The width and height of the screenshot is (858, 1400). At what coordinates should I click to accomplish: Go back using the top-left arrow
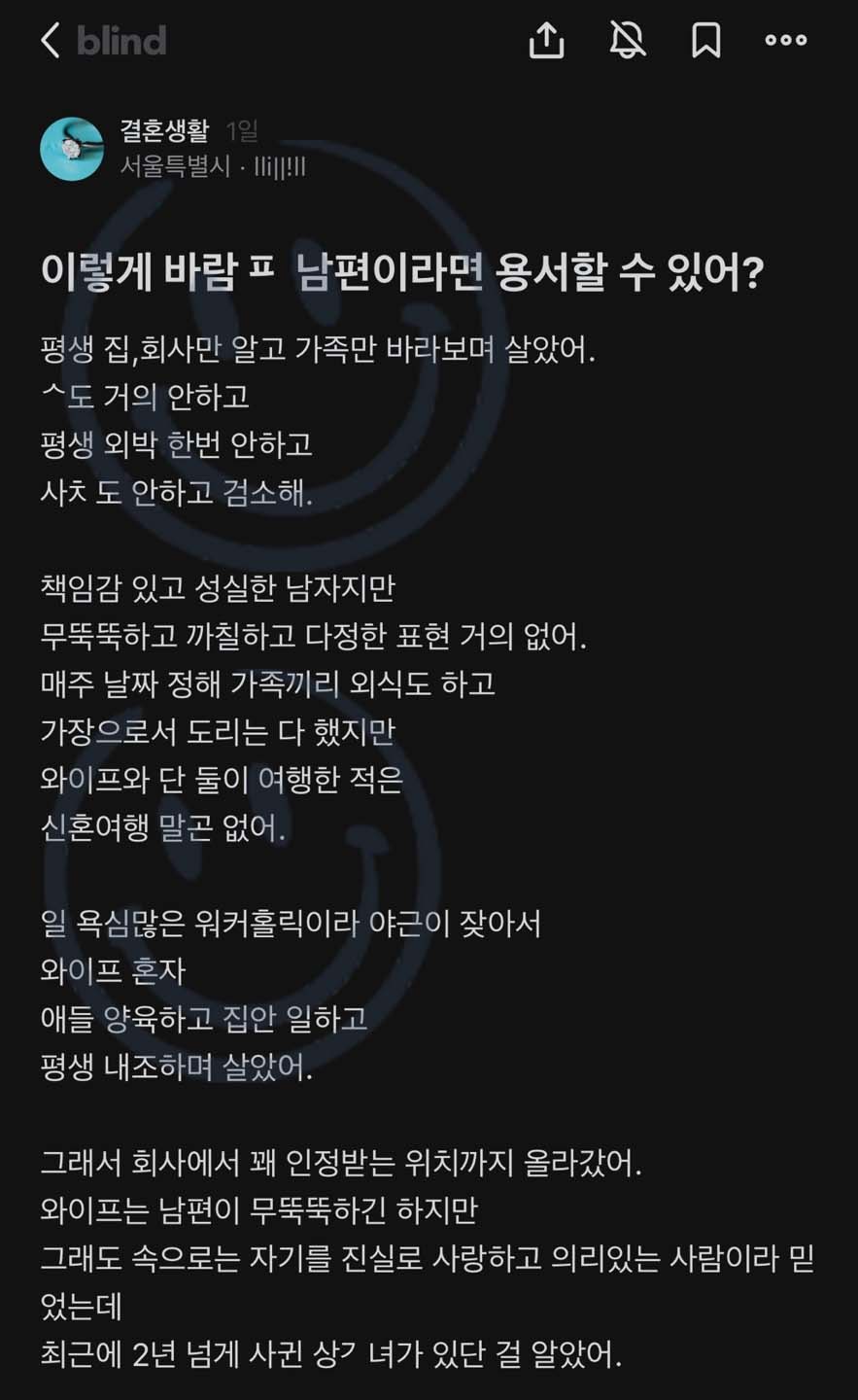51,41
